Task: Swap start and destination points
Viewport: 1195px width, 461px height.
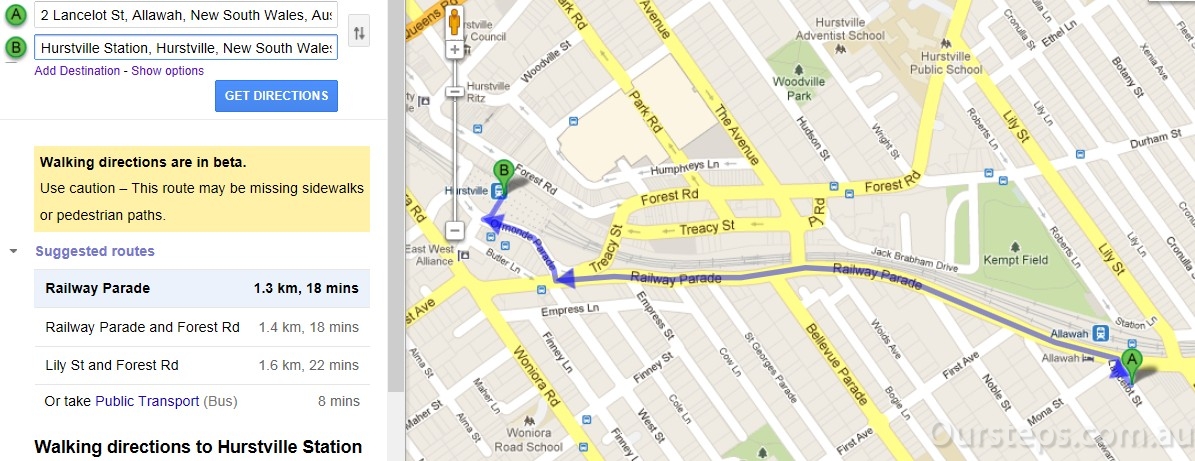Action: (x=359, y=32)
